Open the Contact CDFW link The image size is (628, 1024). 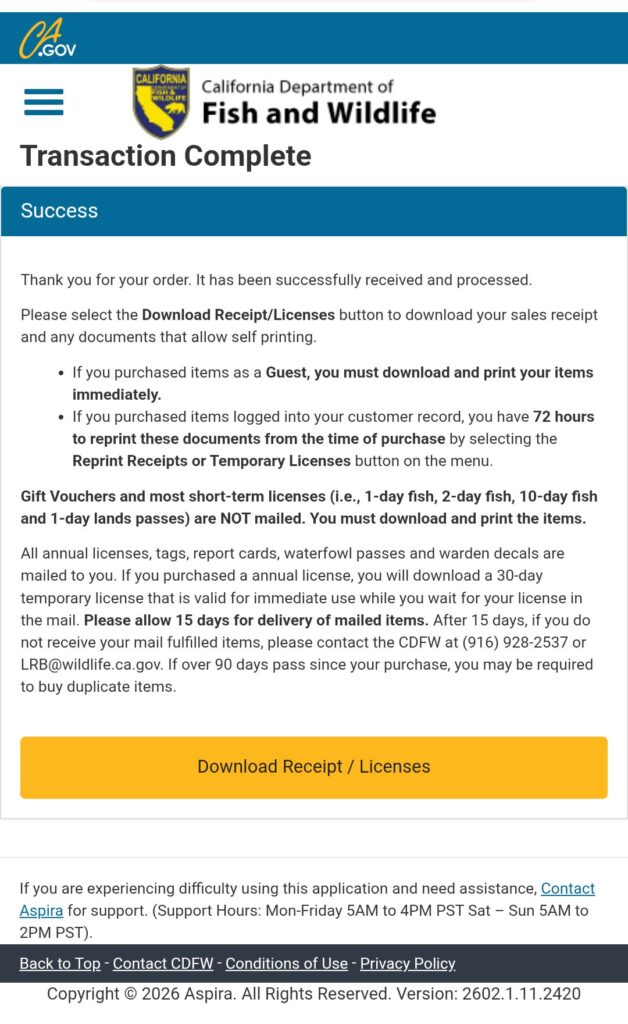pyautogui.click(x=163, y=964)
